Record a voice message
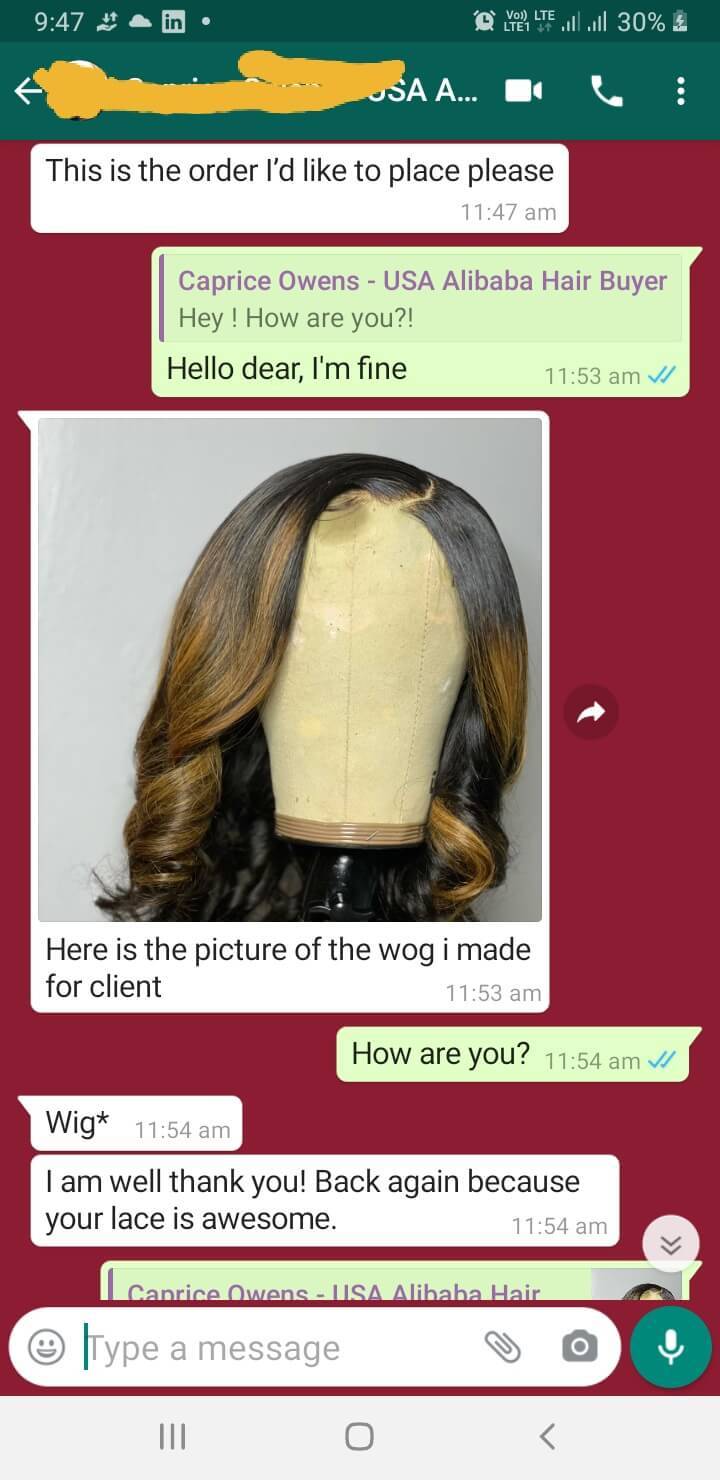The height and width of the screenshot is (1480, 720). 670,1347
